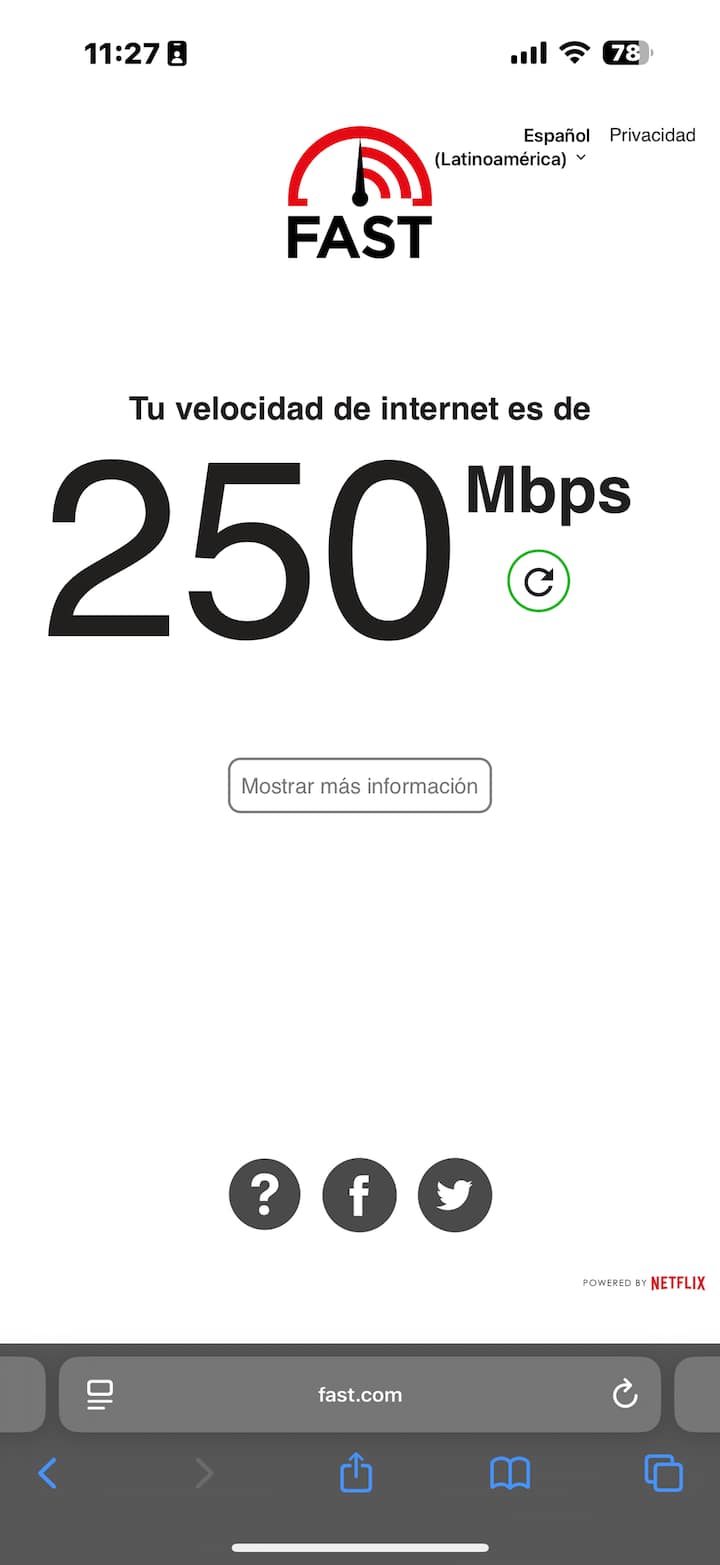The width and height of the screenshot is (720, 1565).
Task: Open the Privacidad link
Action: tap(652, 135)
